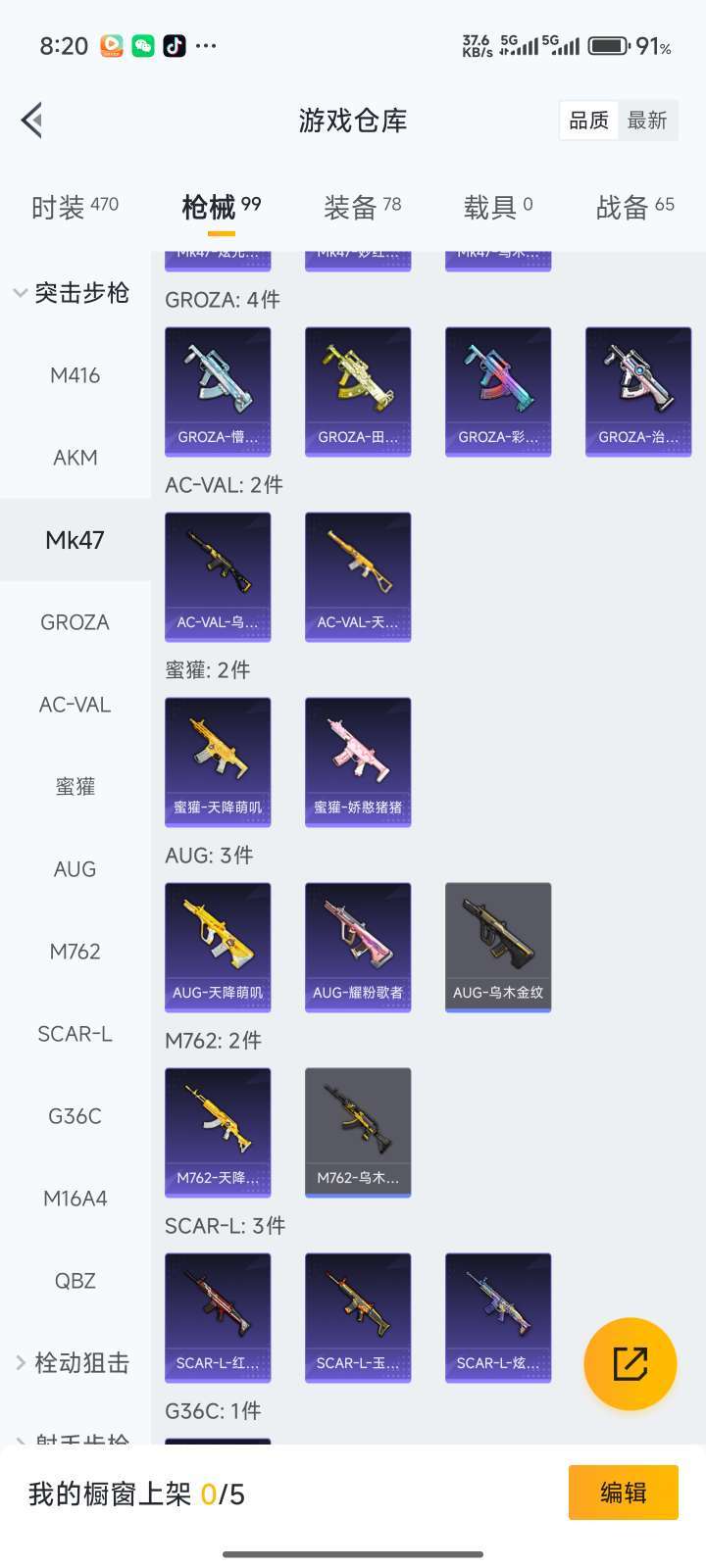Collapse the 突击步枪 category
The width and height of the screenshot is (706, 1568).
click(x=72, y=293)
